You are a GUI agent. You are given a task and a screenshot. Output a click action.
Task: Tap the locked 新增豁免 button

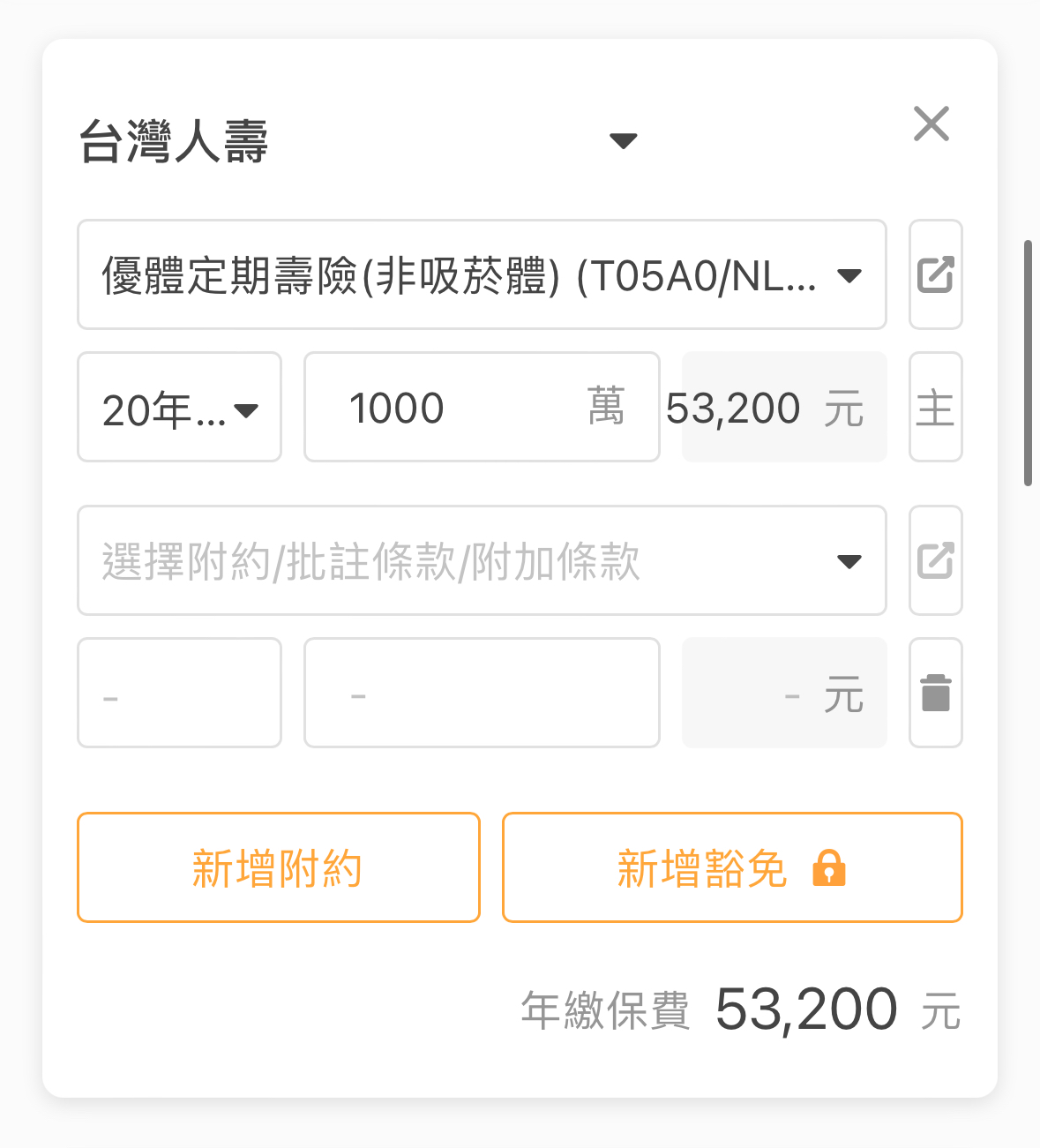[x=732, y=868]
